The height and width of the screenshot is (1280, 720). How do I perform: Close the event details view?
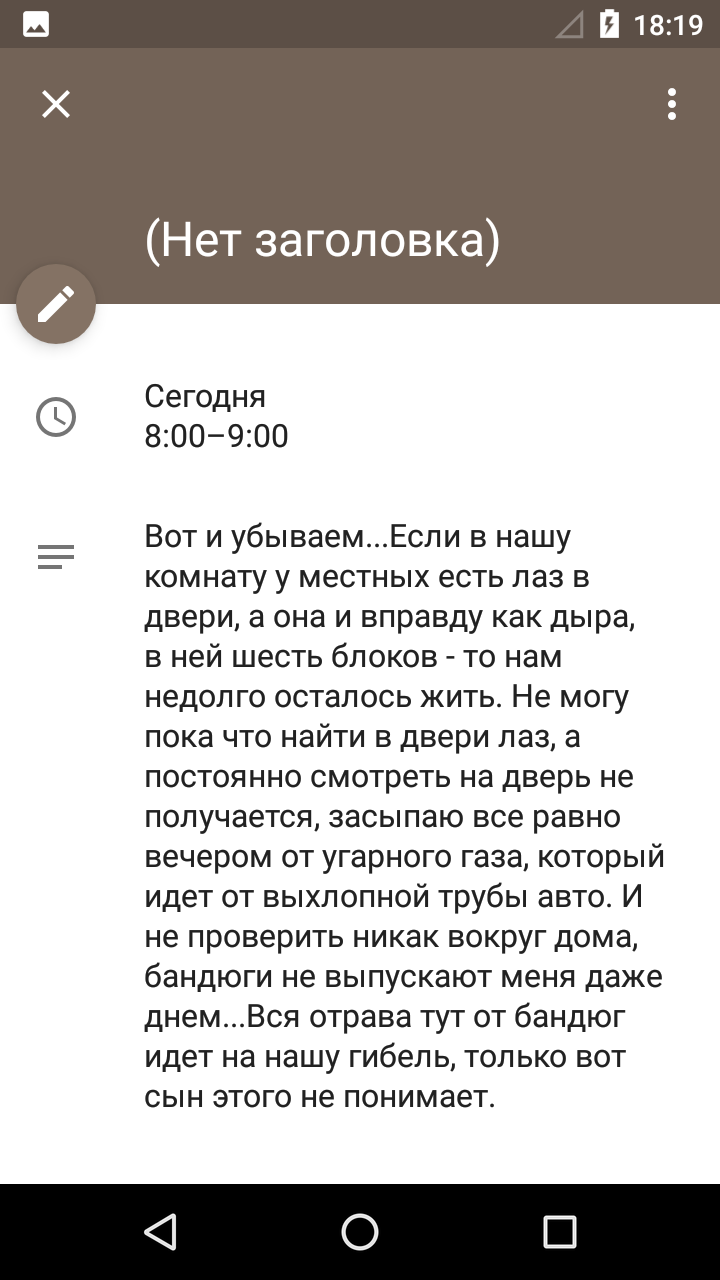point(56,104)
